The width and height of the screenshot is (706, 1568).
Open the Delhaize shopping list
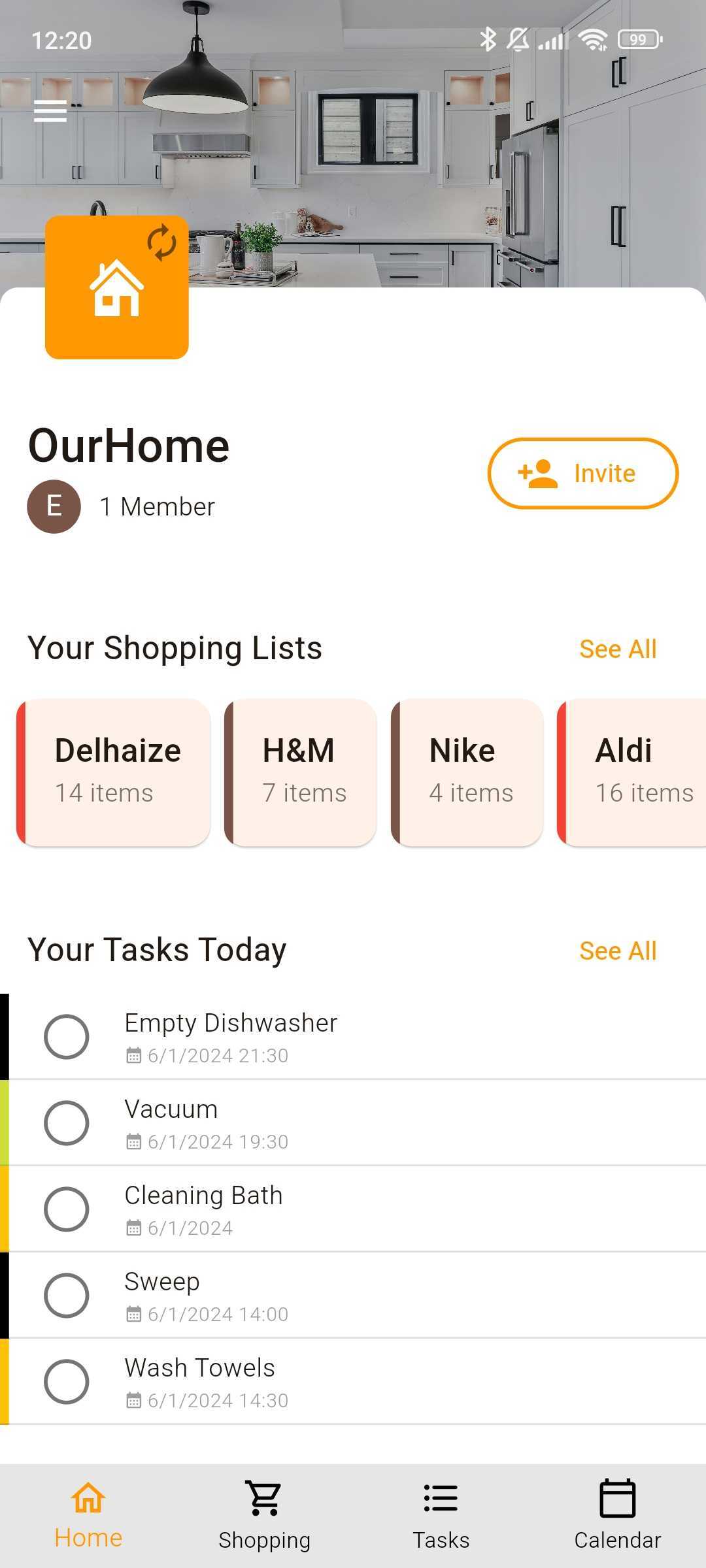[113, 772]
